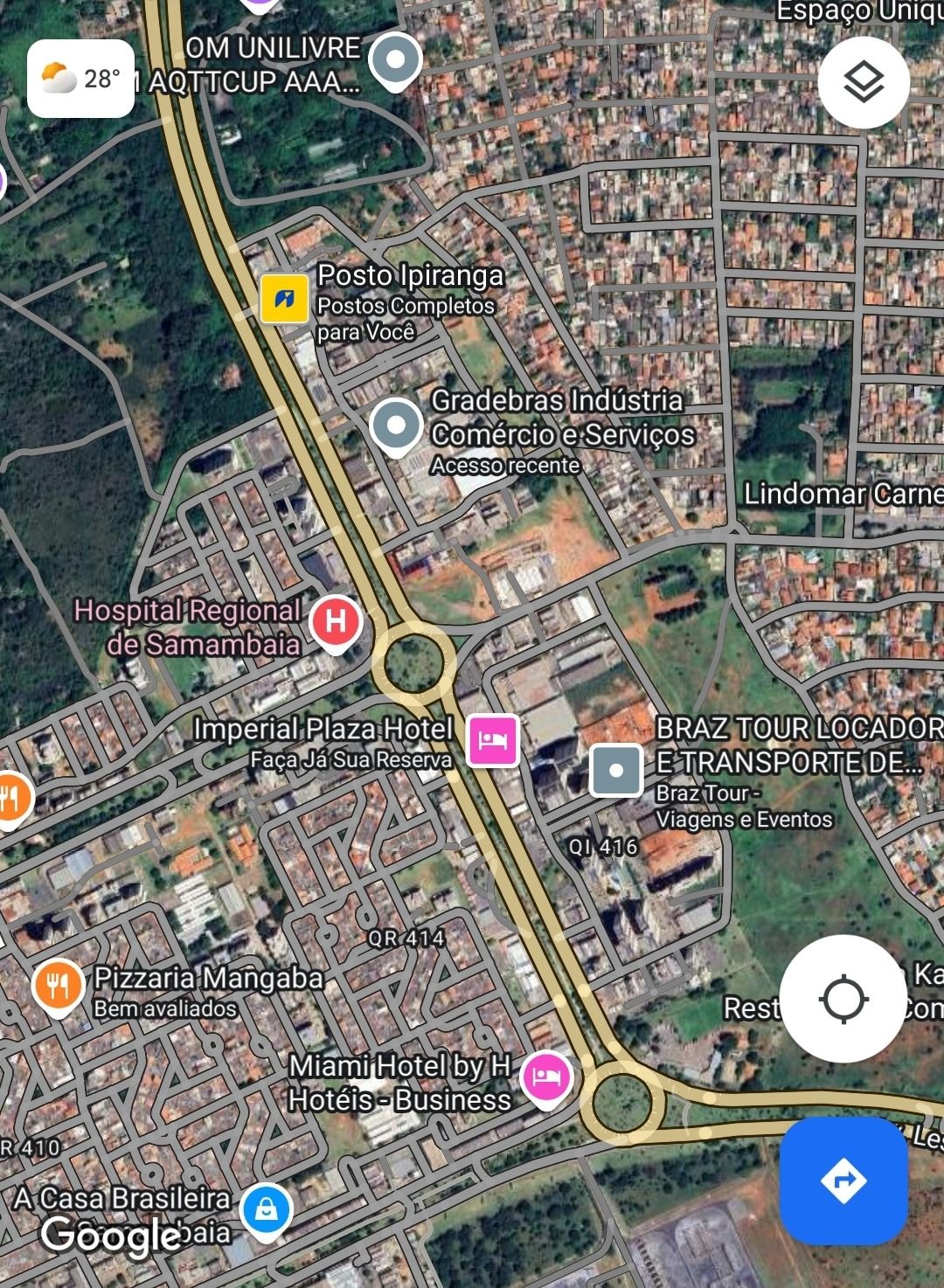Open directions with the blue arrow button

(x=843, y=1181)
